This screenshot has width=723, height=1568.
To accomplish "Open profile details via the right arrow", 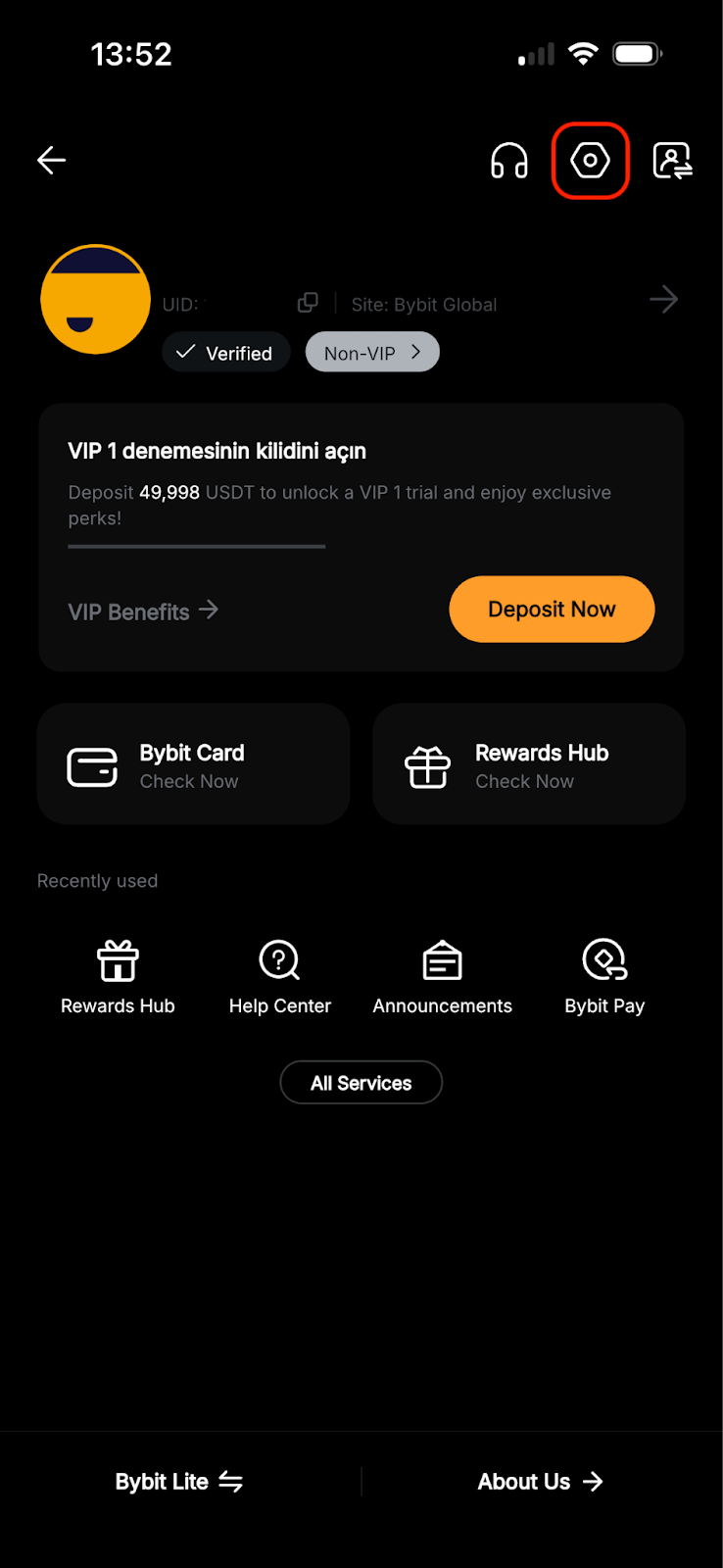I will click(x=663, y=300).
